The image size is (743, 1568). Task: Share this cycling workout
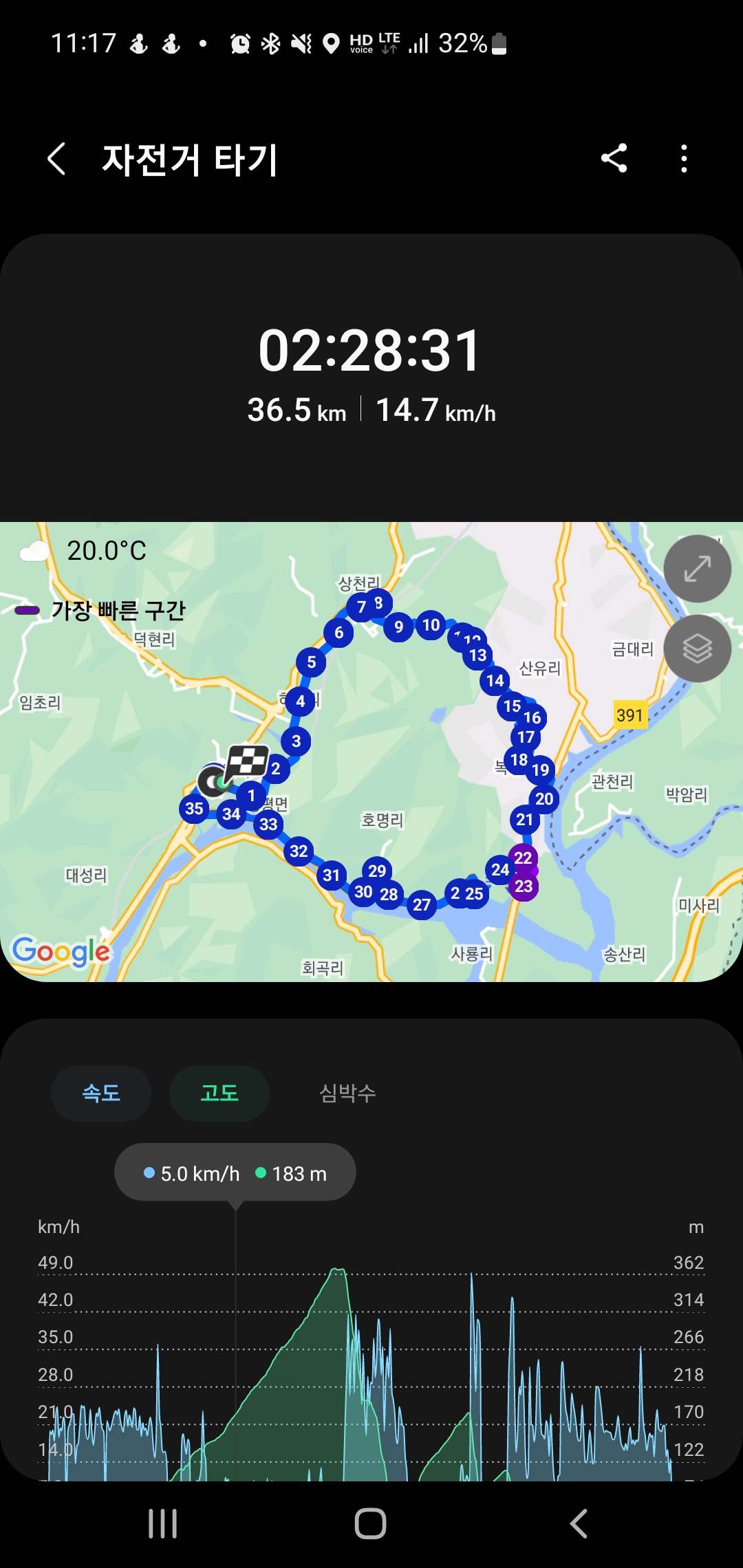pyautogui.click(x=614, y=159)
